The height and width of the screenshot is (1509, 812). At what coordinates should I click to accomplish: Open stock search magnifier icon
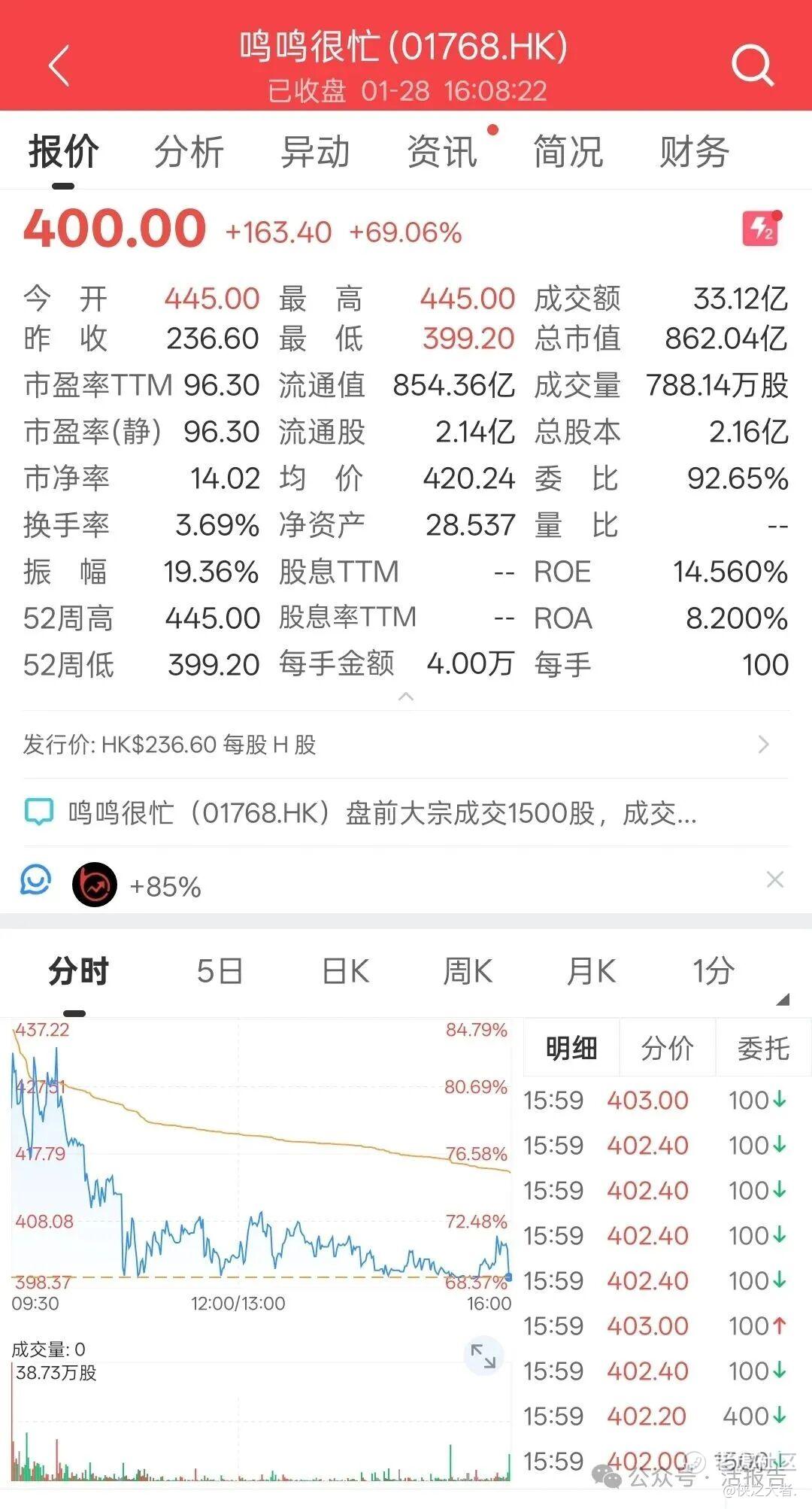752,66
